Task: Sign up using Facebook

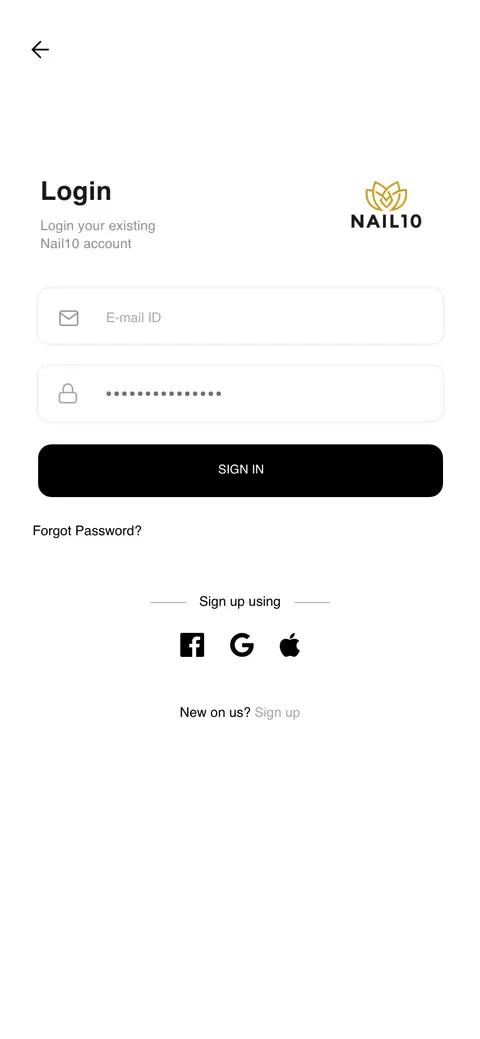Action: (192, 645)
